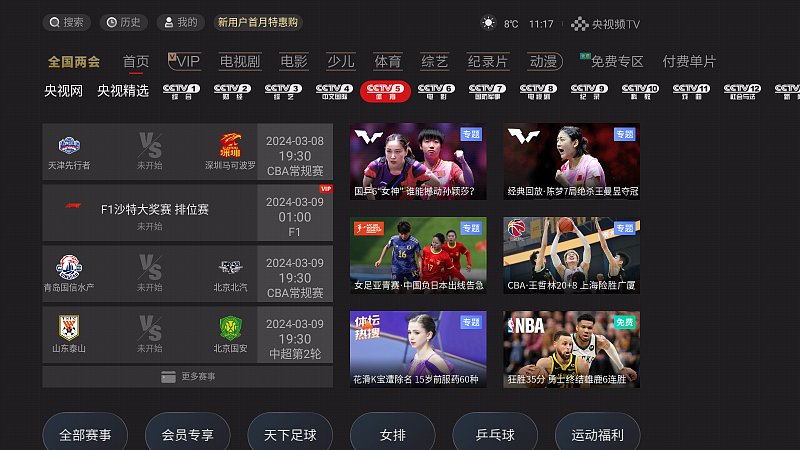Open 历史 watch history
Screen dimensions: 800x450
pos(123,22)
